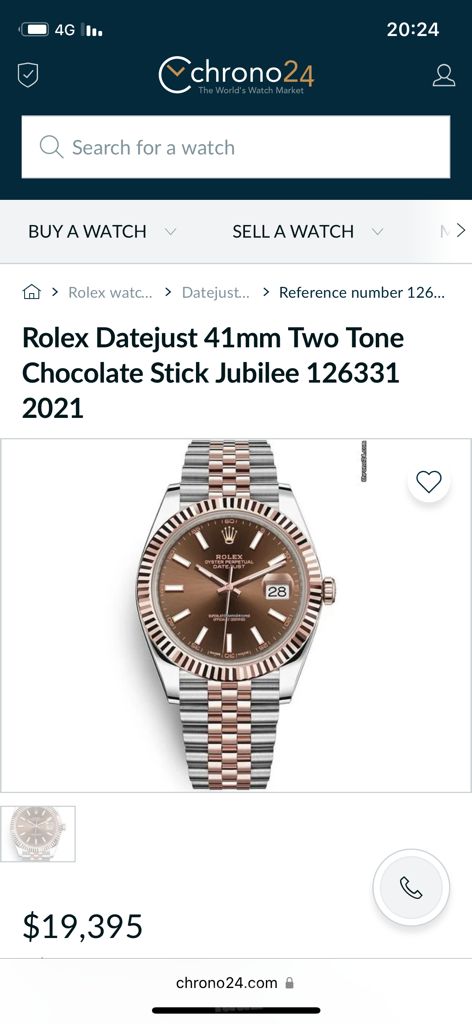Call the seller with the phone button
Image resolution: width=472 pixels, height=1024 pixels.
pyautogui.click(x=411, y=888)
